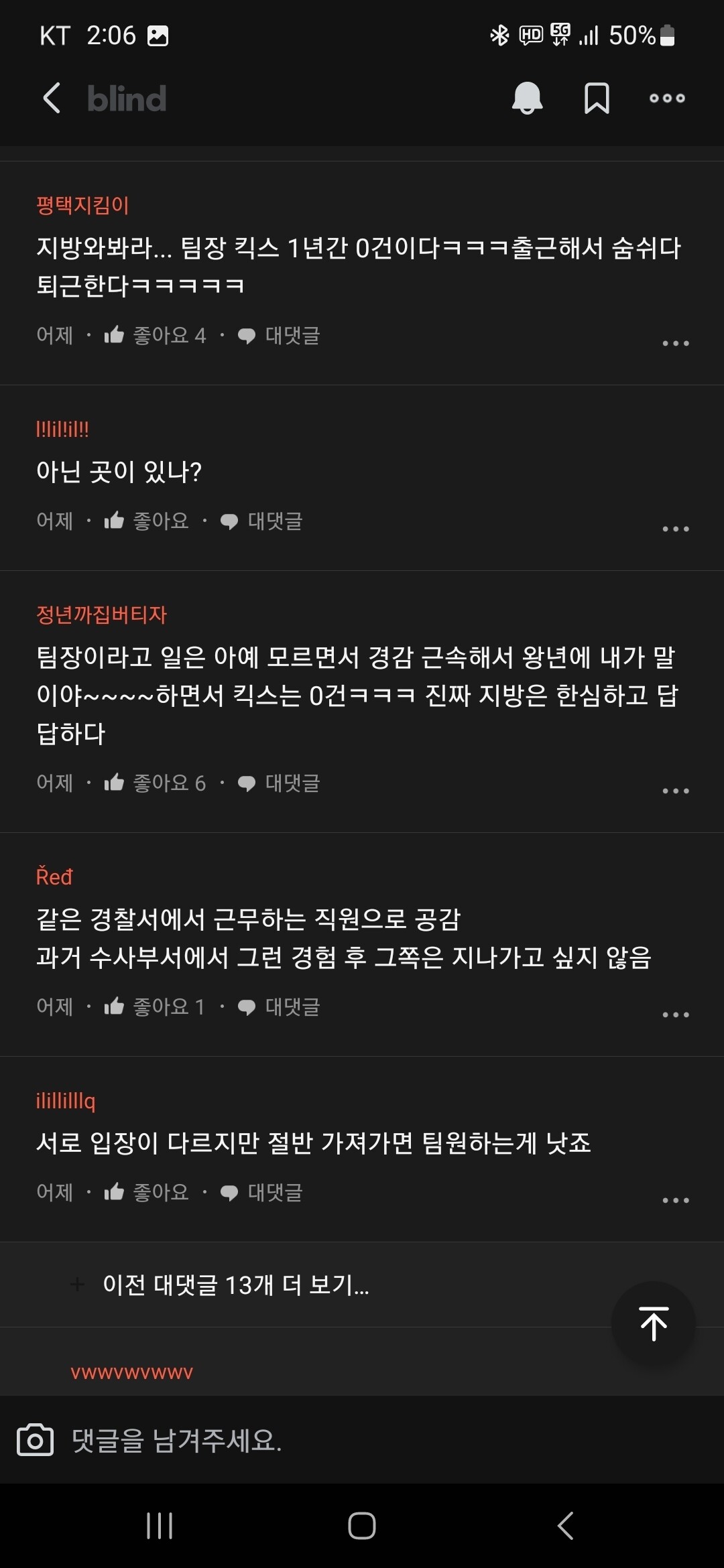Image resolution: width=724 pixels, height=1568 pixels.
Task: Open options menu for !!lil!il!!'s comment
Action: pyautogui.click(x=676, y=527)
